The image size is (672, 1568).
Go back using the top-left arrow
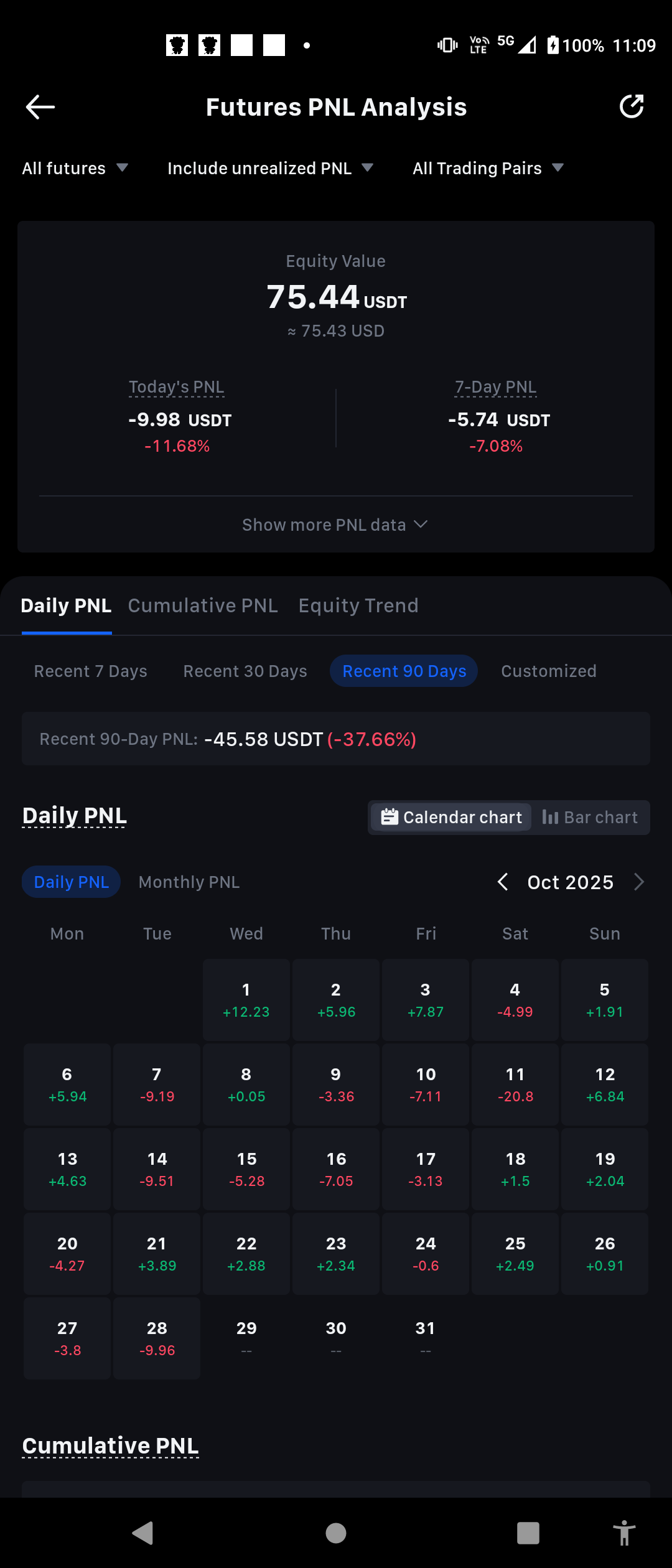point(40,107)
